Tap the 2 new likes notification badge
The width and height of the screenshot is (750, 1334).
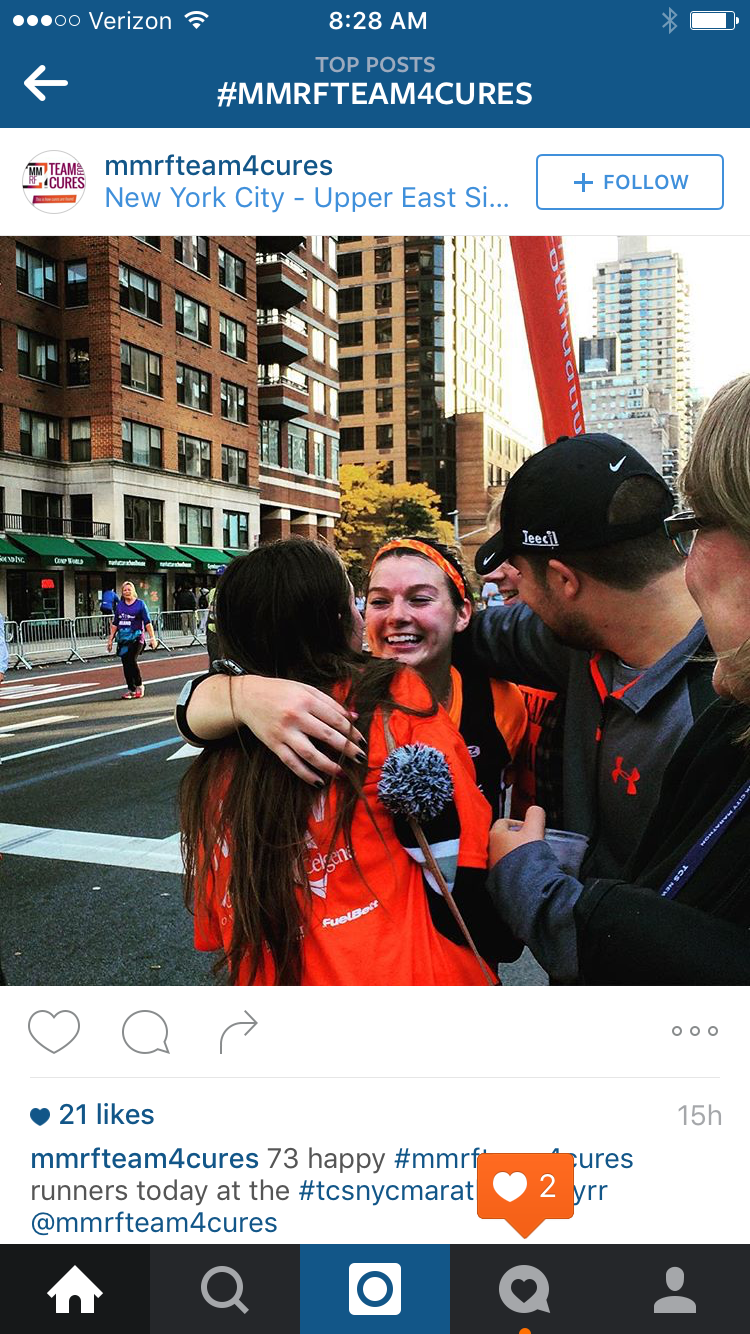pyautogui.click(x=526, y=1187)
